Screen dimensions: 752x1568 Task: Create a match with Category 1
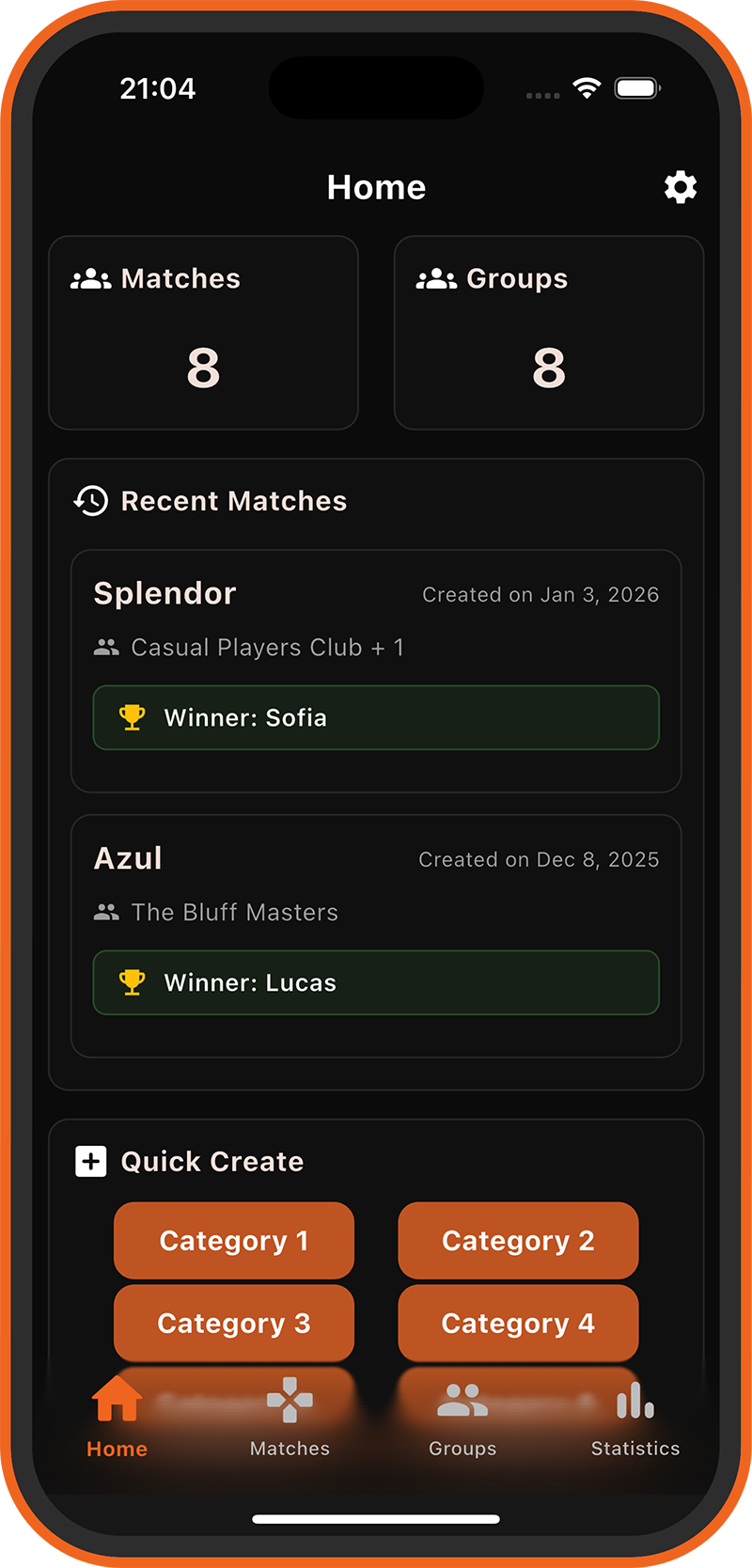pyautogui.click(x=233, y=1240)
